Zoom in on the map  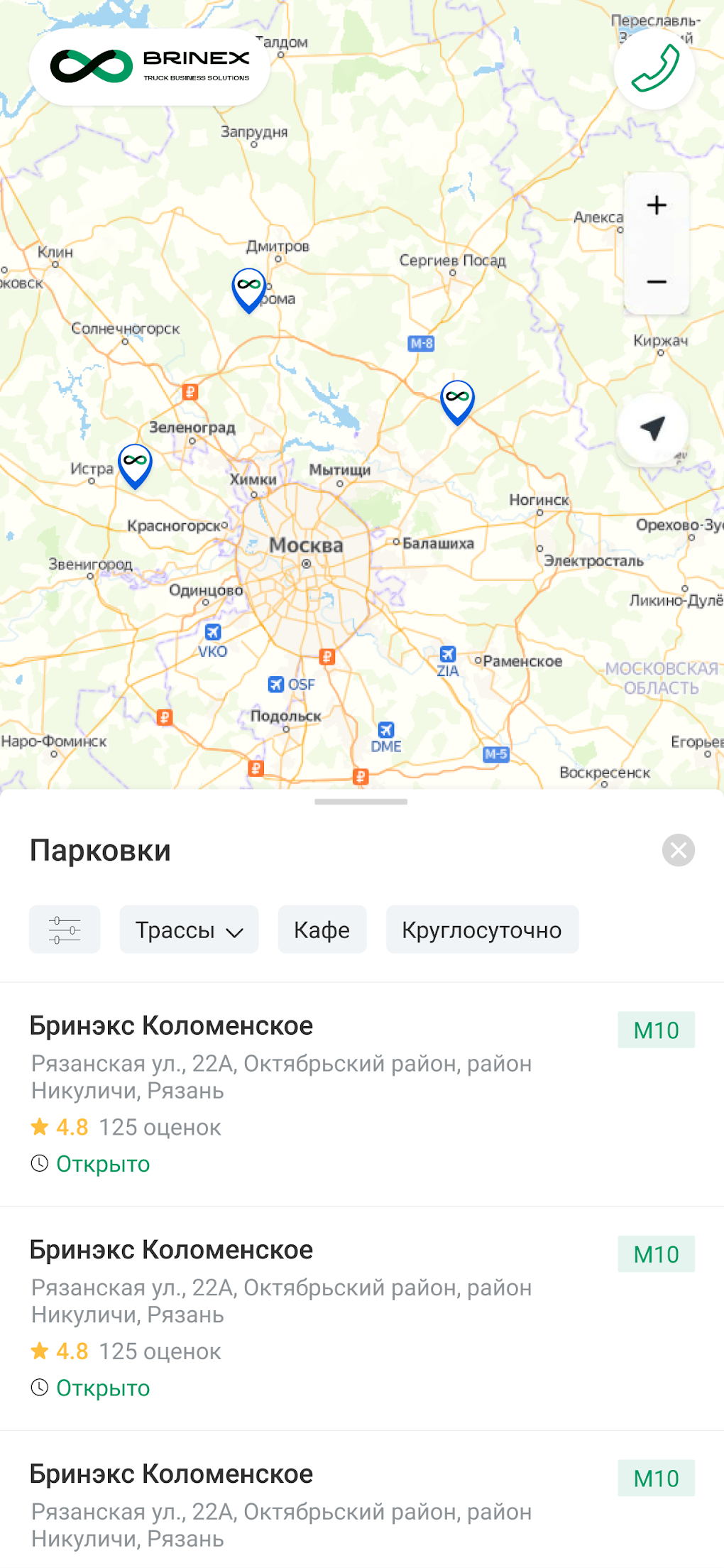(657, 205)
